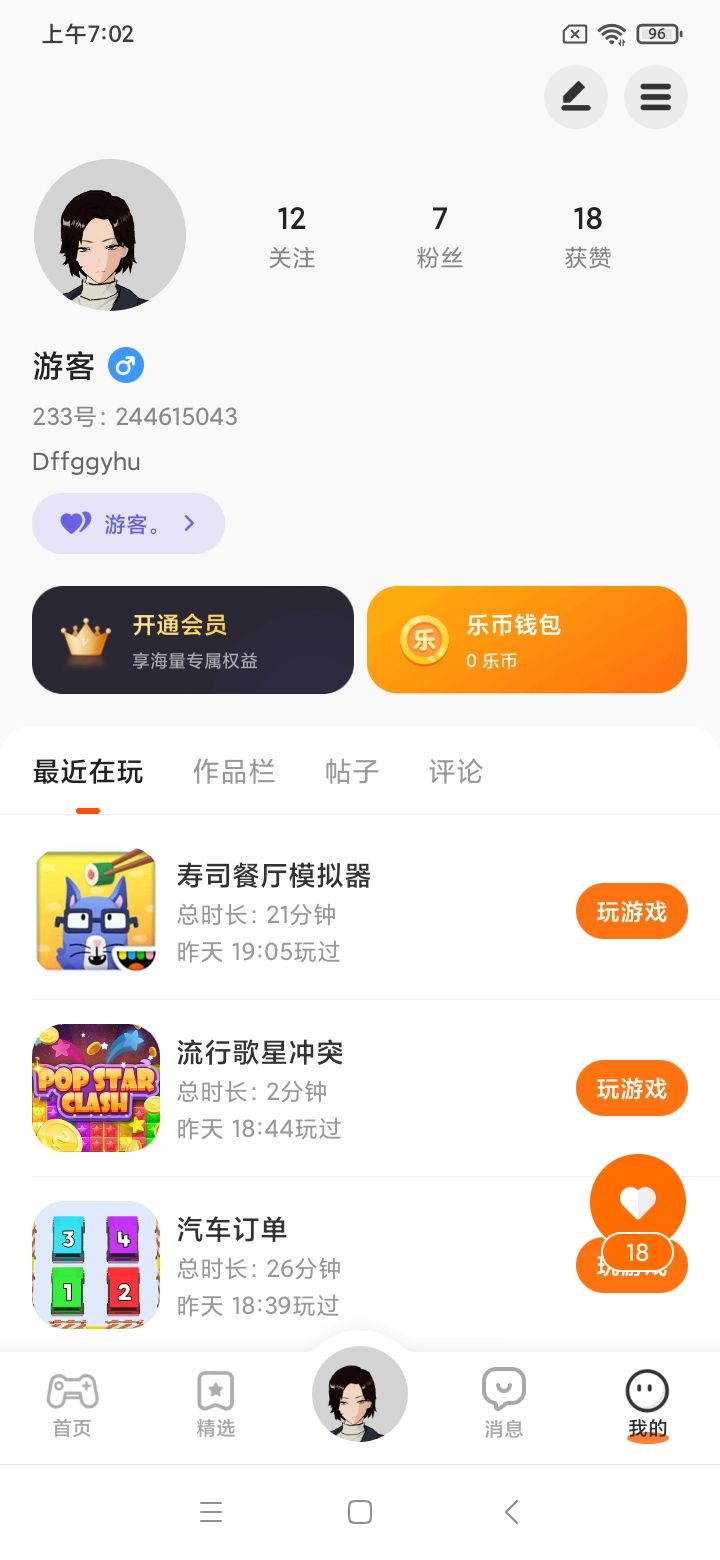Tap the system back button

click(x=512, y=1512)
